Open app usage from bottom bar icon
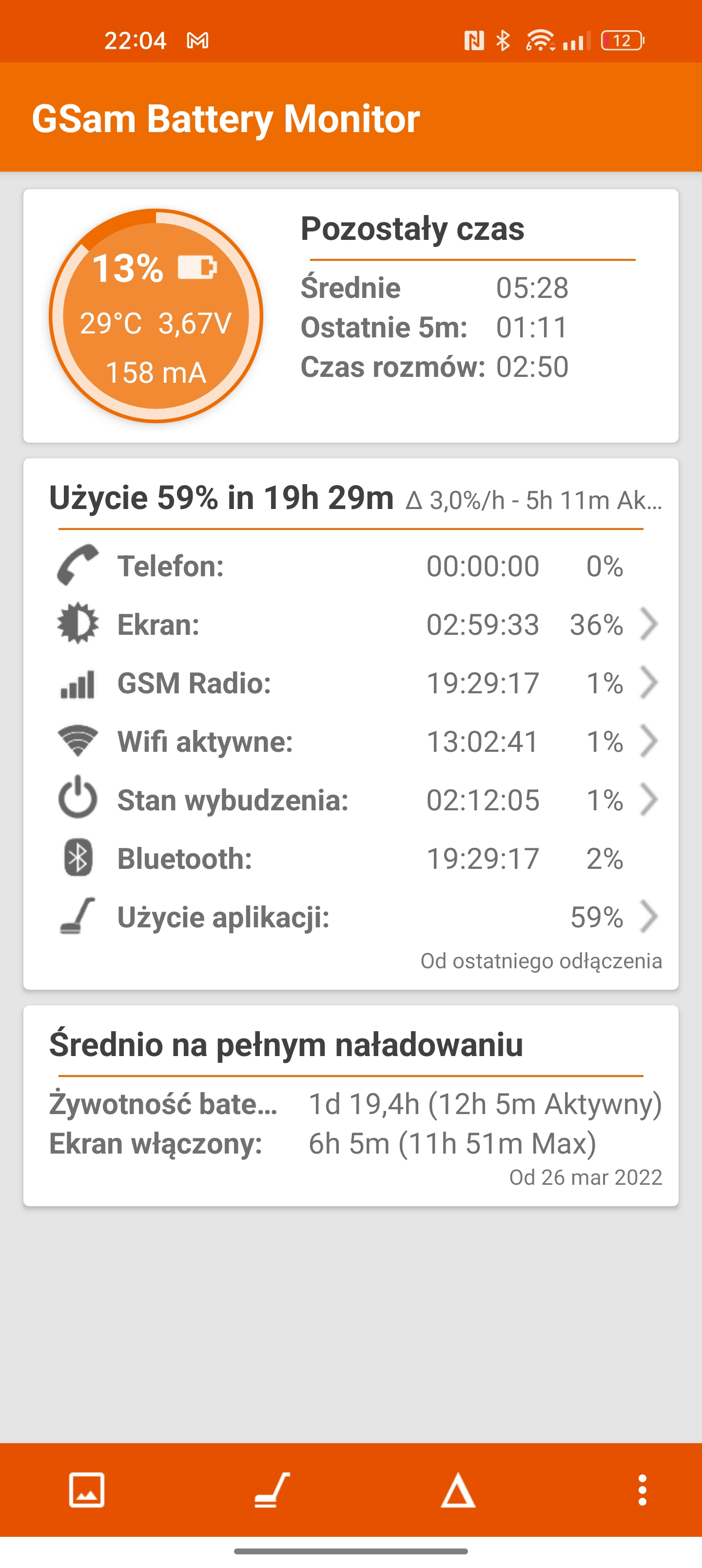The height and width of the screenshot is (1568, 702). pos(272,1490)
